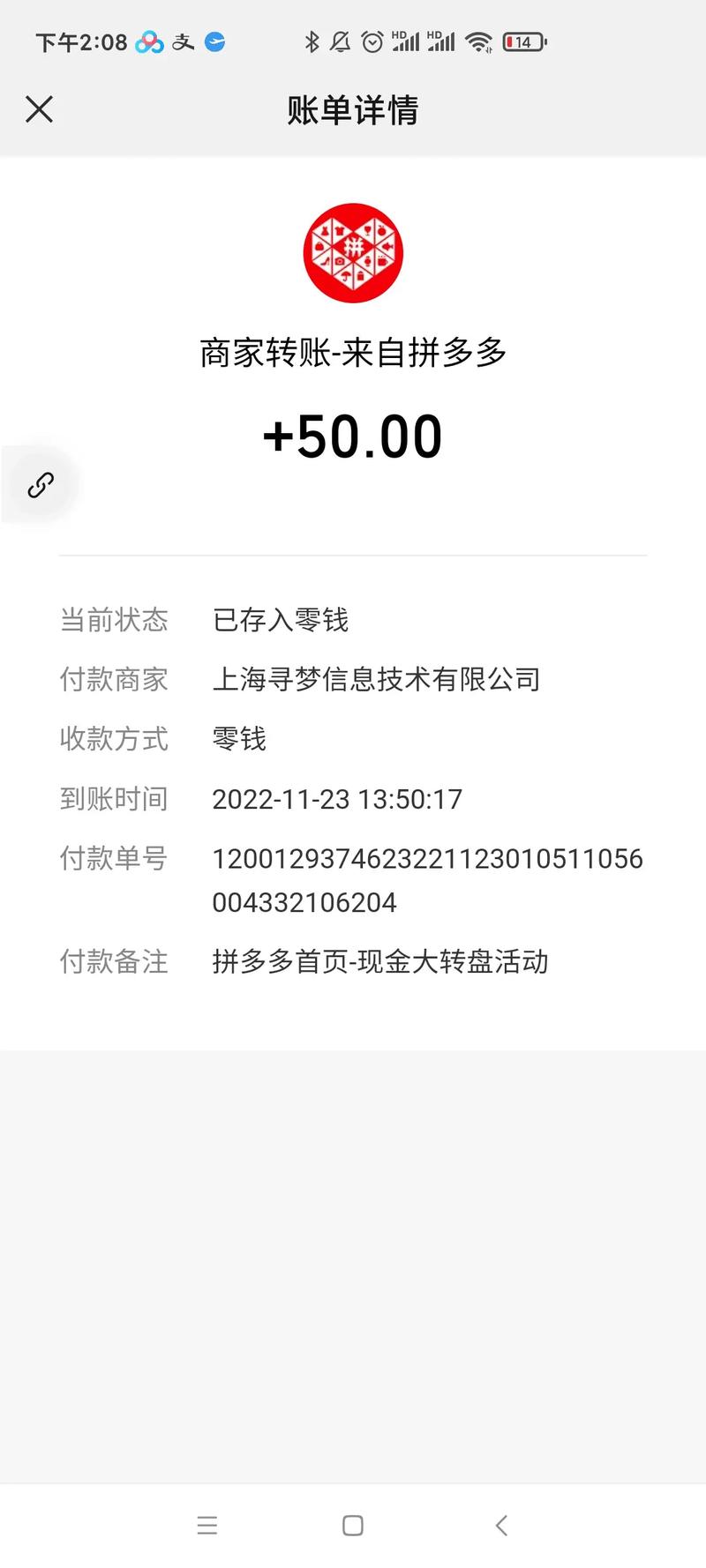Image resolution: width=706 pixels, height=1568 pixels.
Task: Tap the HD signal indicator
Action: [x=406, y=39]
